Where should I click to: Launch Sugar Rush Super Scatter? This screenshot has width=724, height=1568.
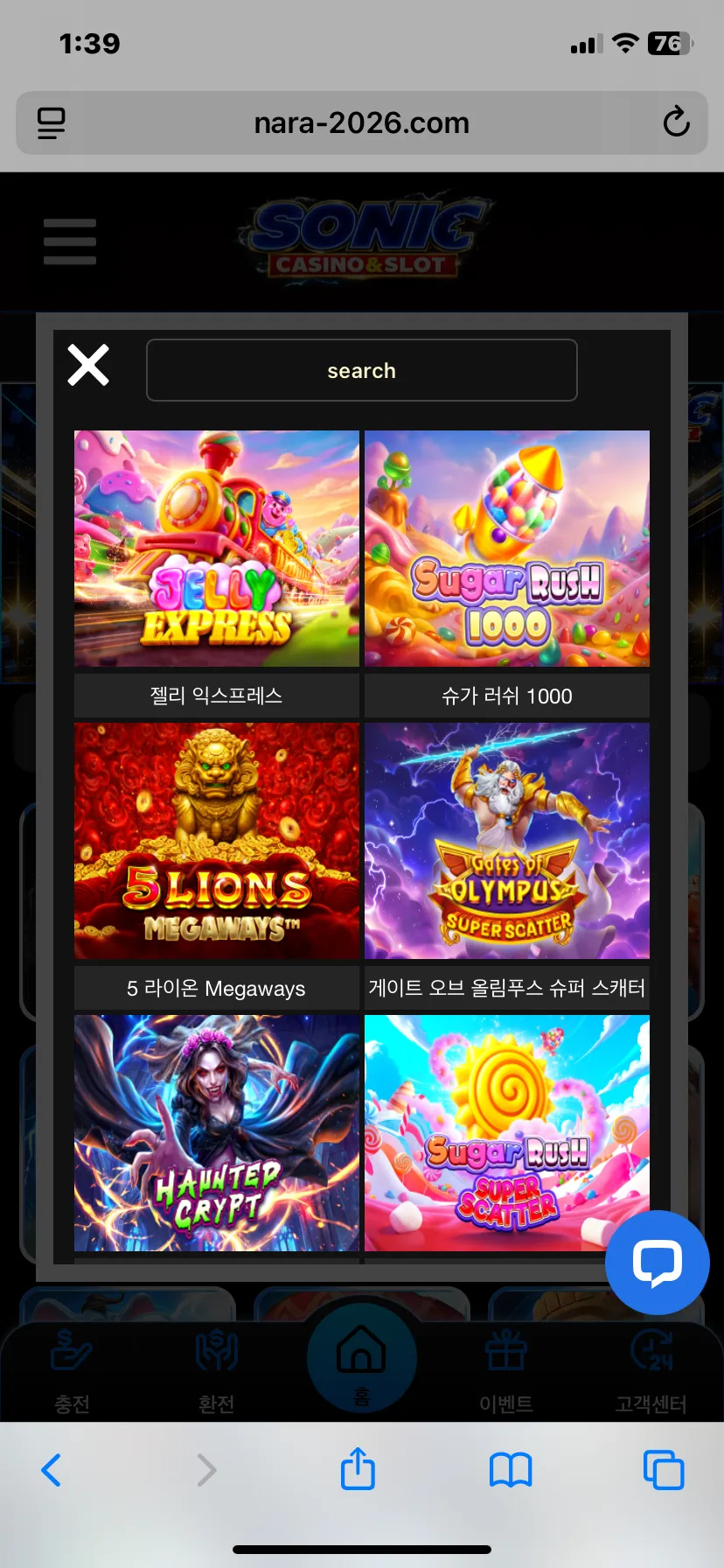pos(507,1133)
